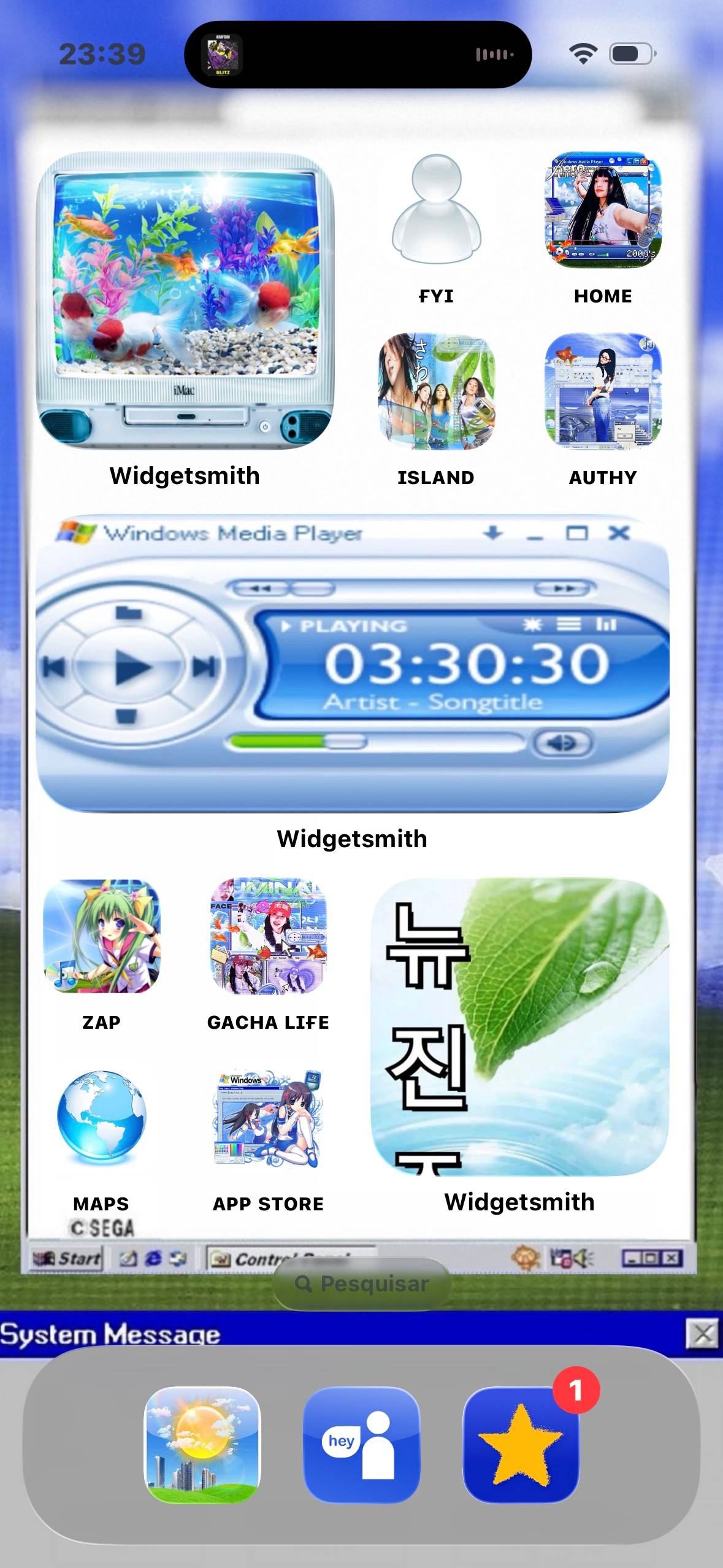Open the hey chat app in the dock
723x1568 pixels.
tap(361, 1444)
